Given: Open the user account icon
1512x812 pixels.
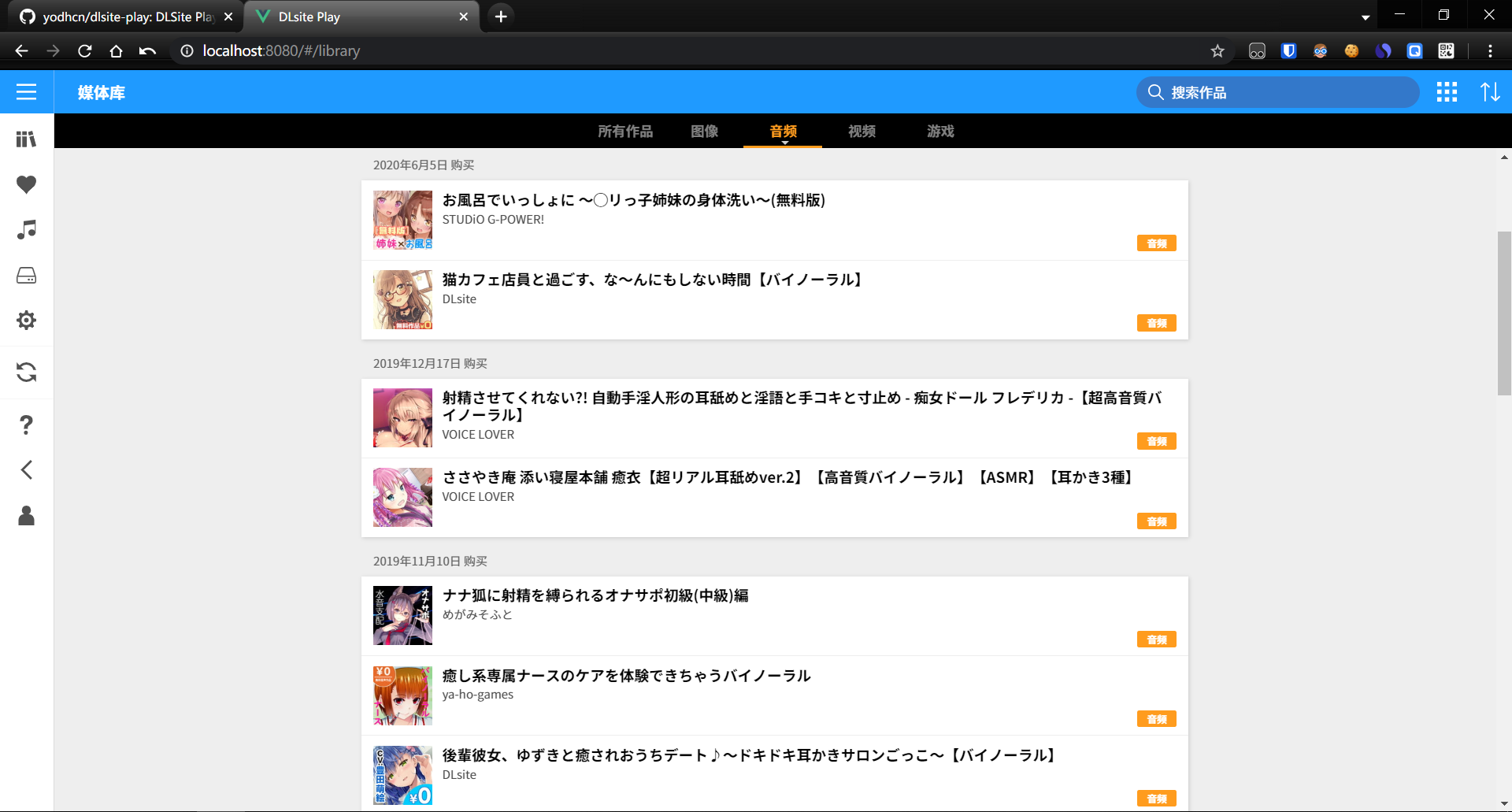Looking at the screenshot, I should [26, 516].
